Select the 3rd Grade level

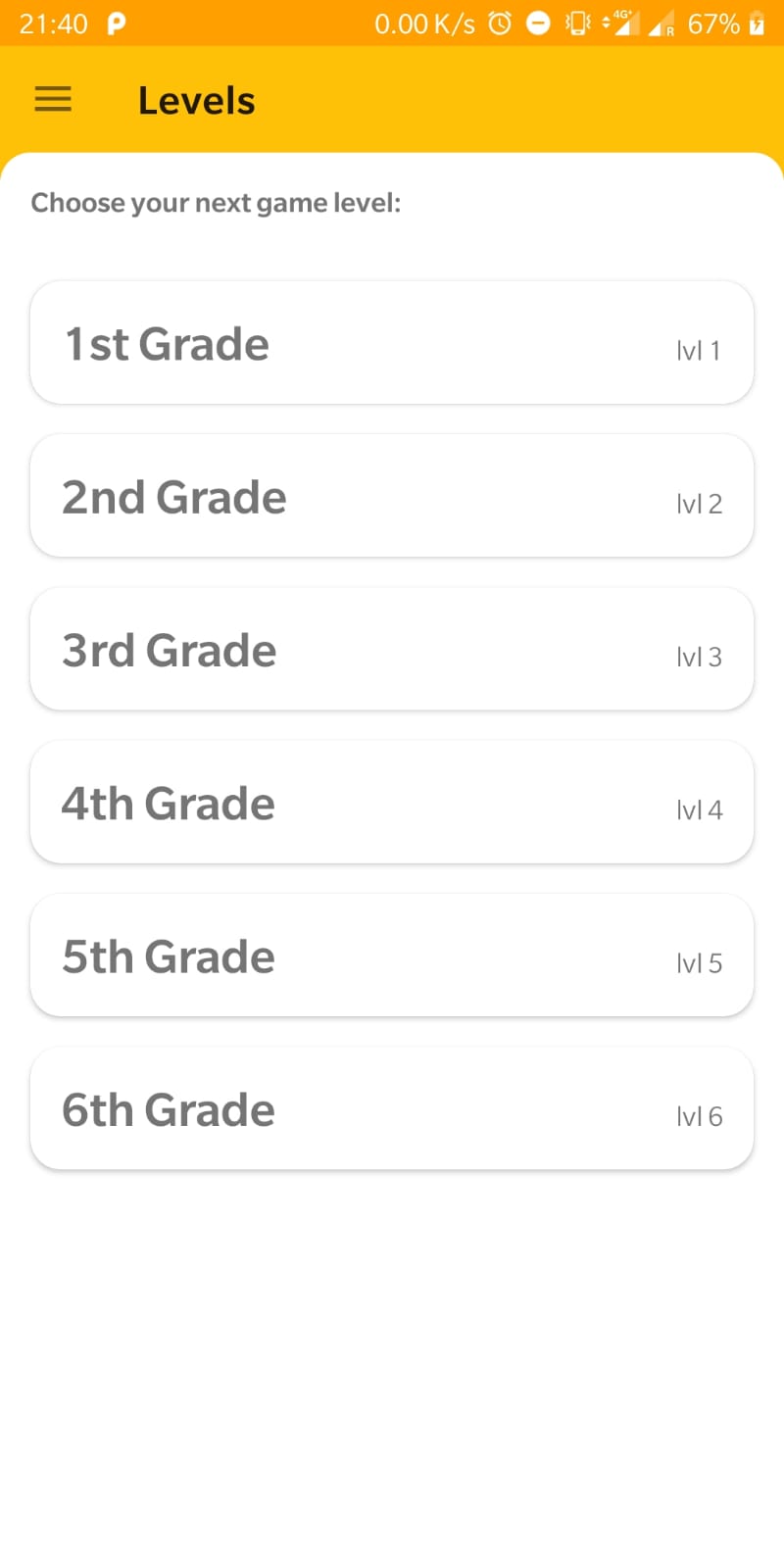tap(392, 649)
